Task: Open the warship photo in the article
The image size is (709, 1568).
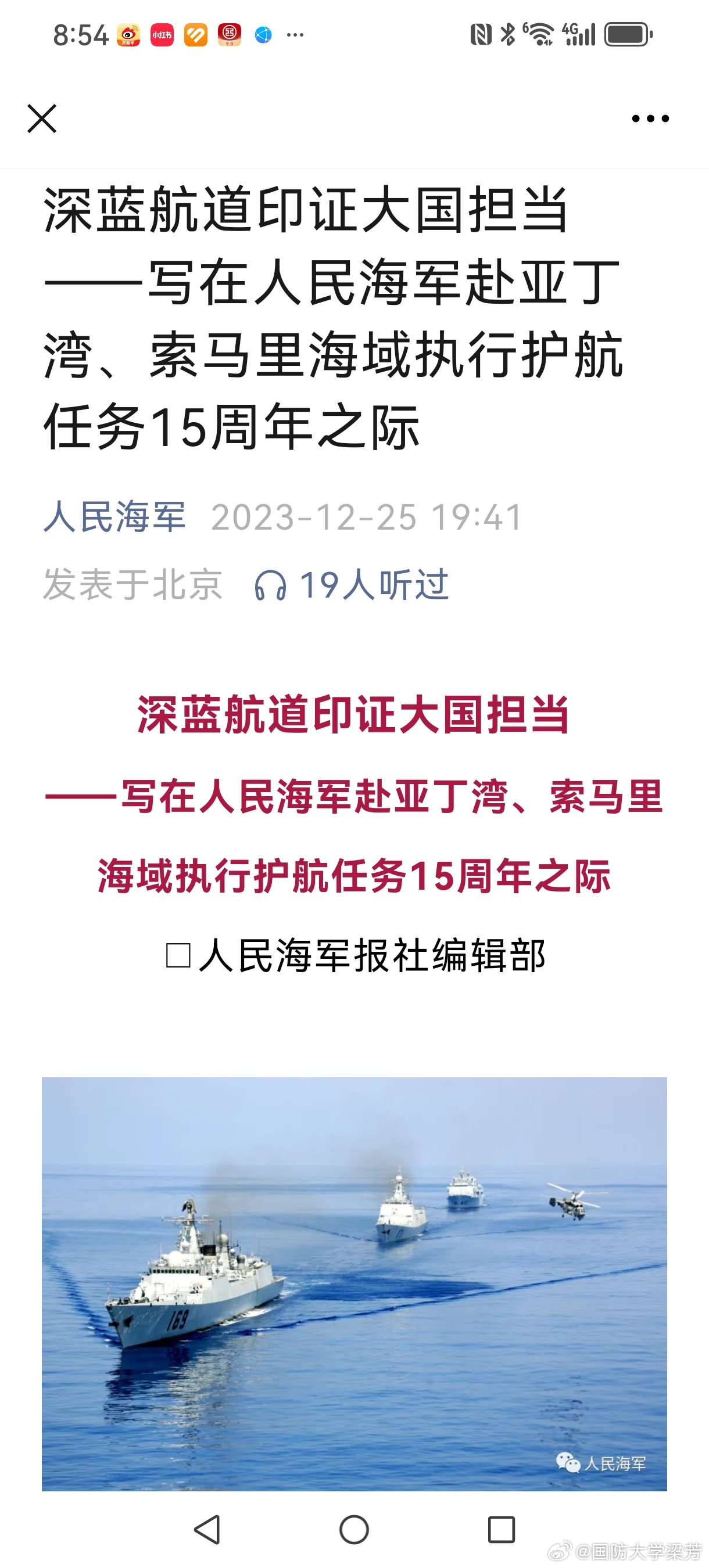Action: point(354,1284)
